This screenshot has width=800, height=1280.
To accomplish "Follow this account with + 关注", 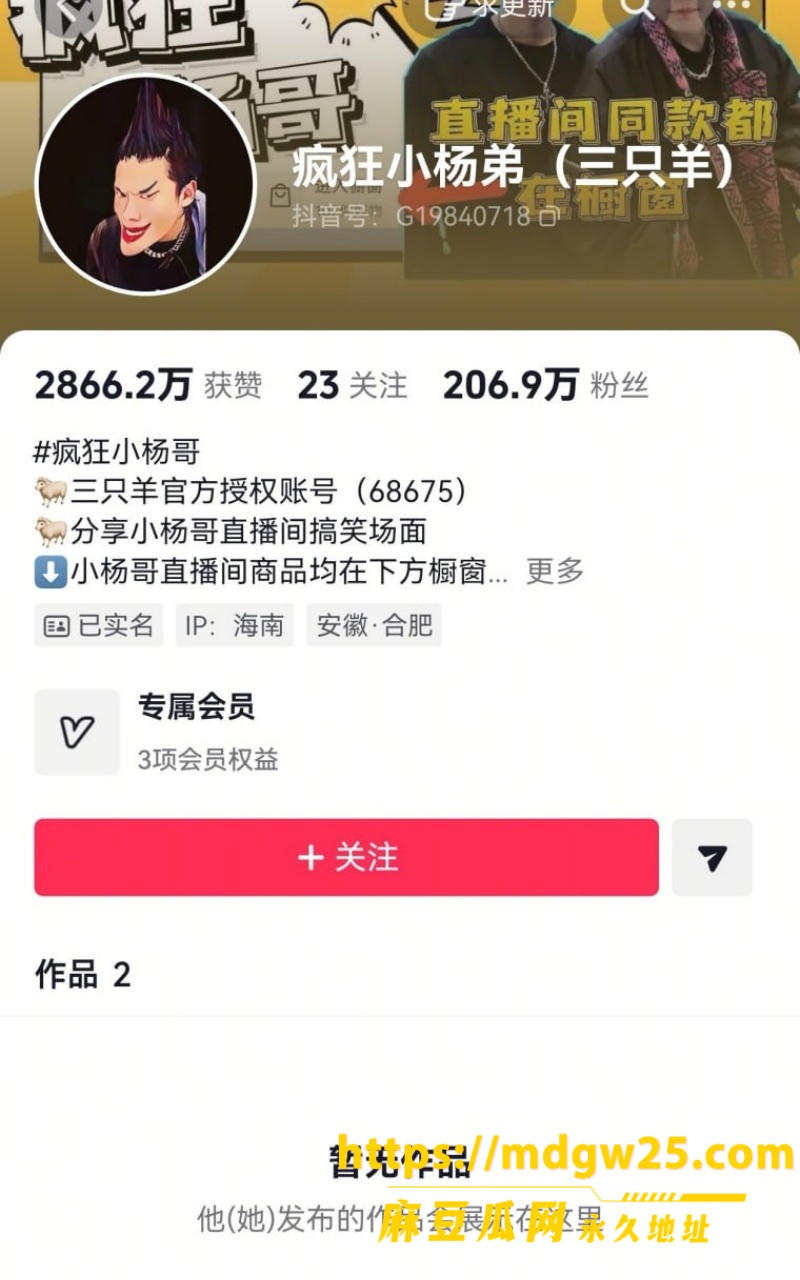I will 346,857.
